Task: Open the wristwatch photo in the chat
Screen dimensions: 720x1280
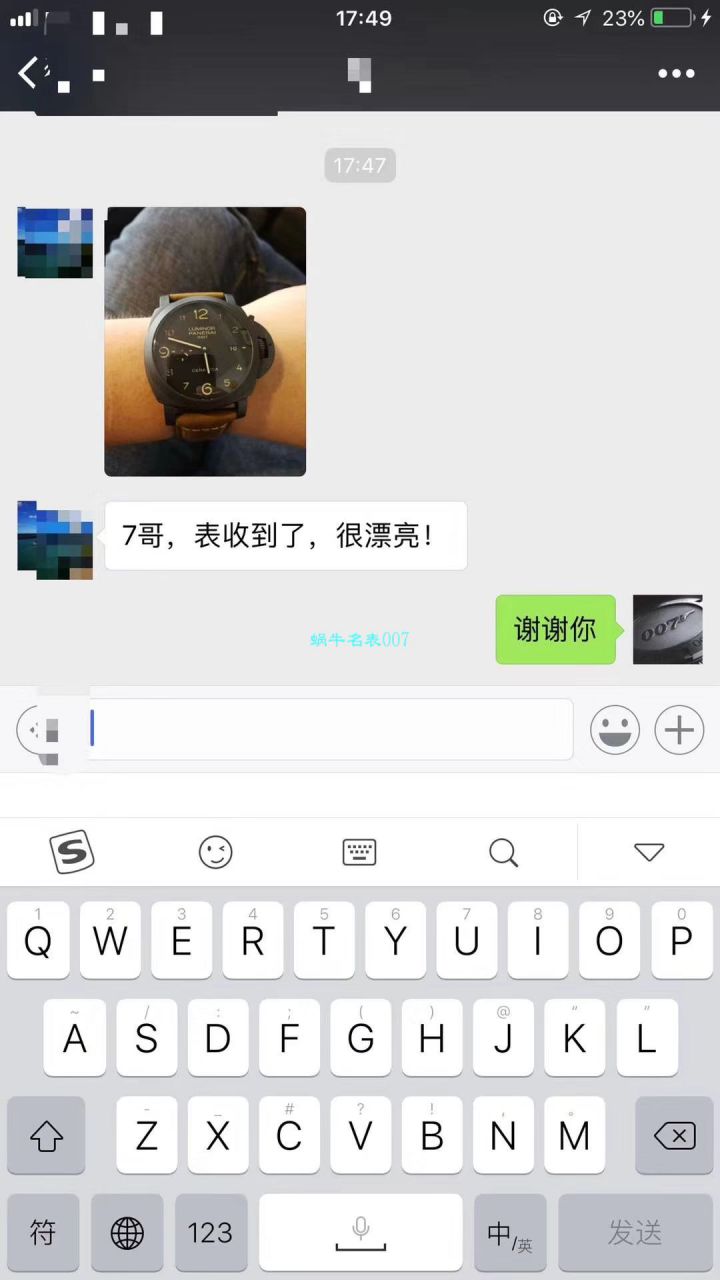Action: point(205,340)
